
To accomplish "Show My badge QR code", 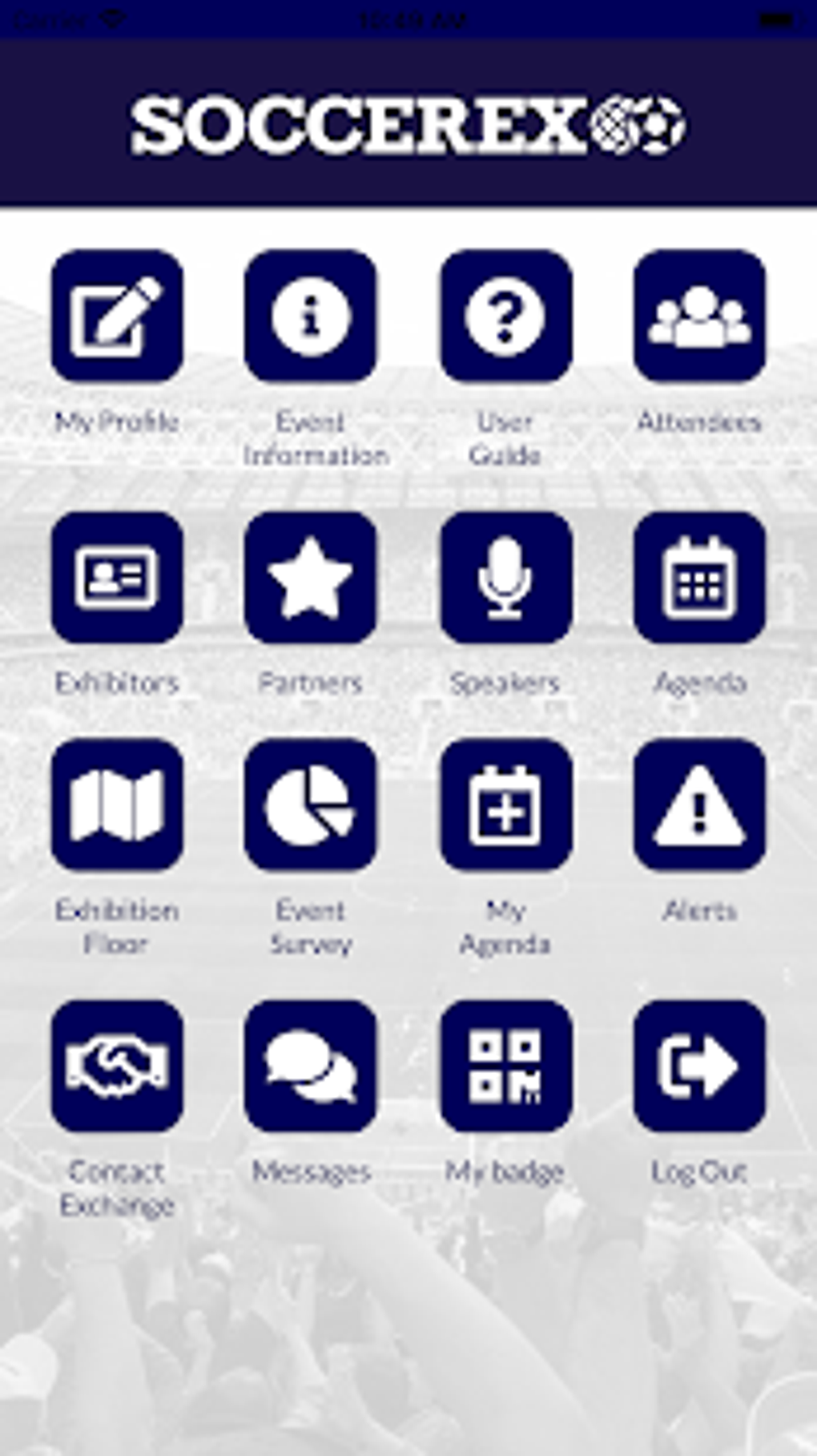I will [505, 1065].
